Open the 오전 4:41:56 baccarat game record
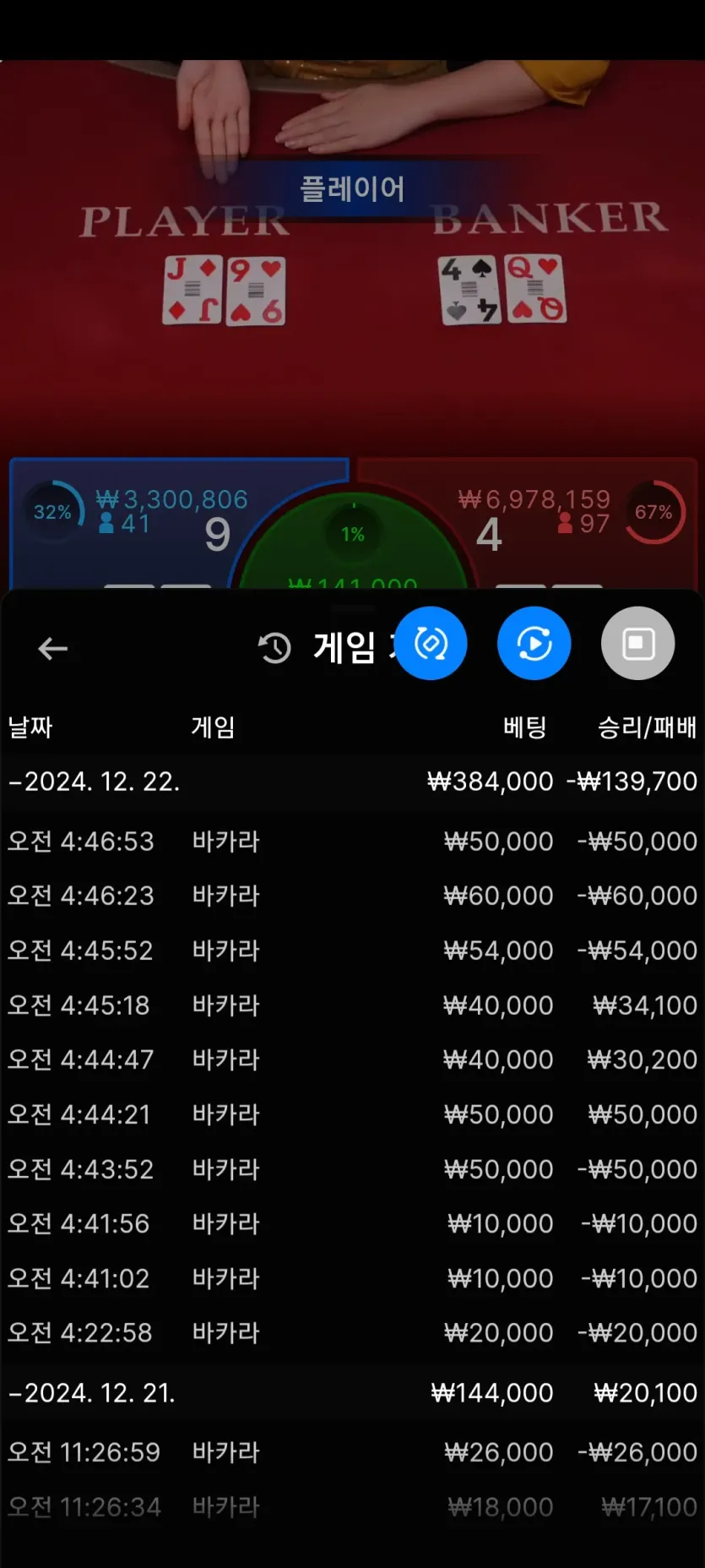 [x=352, y=1223]
